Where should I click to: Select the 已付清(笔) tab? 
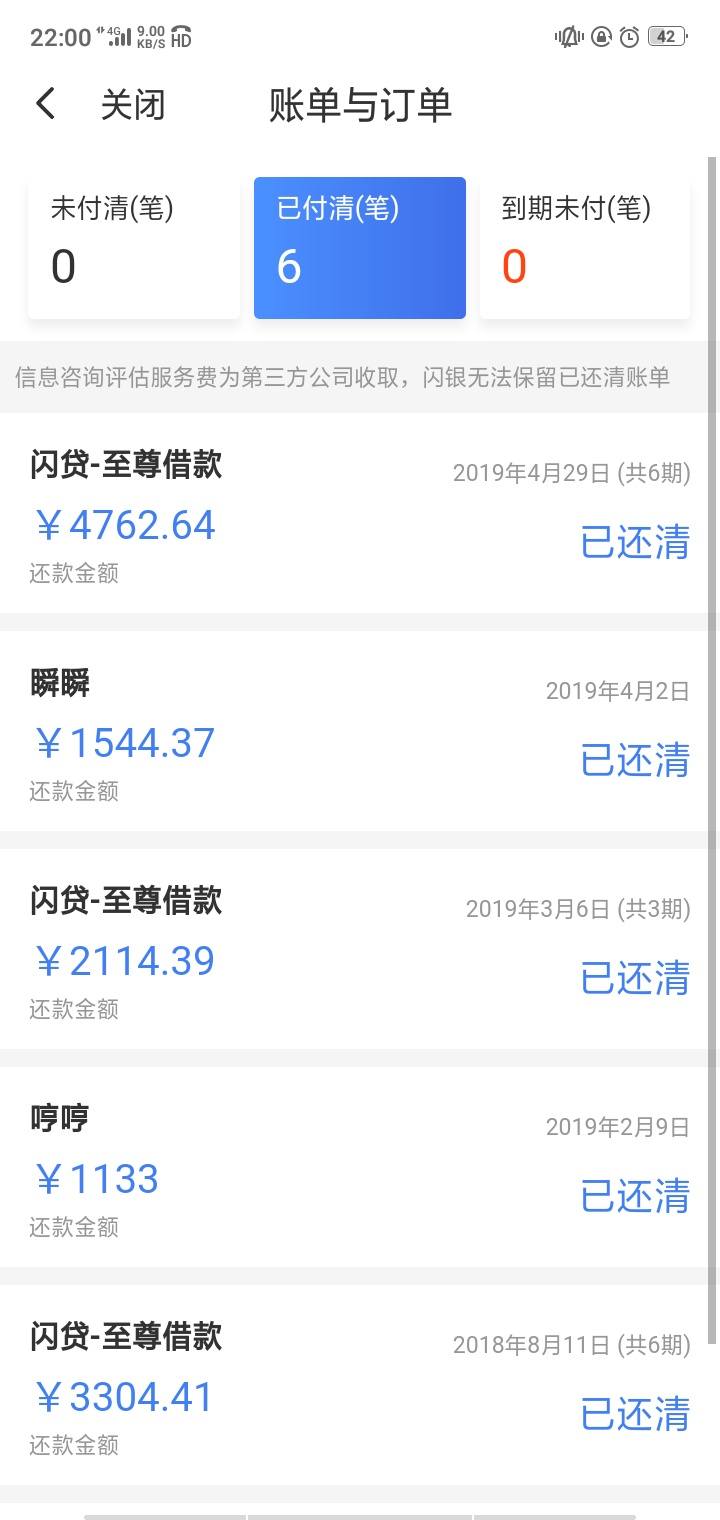pos(360,248)
